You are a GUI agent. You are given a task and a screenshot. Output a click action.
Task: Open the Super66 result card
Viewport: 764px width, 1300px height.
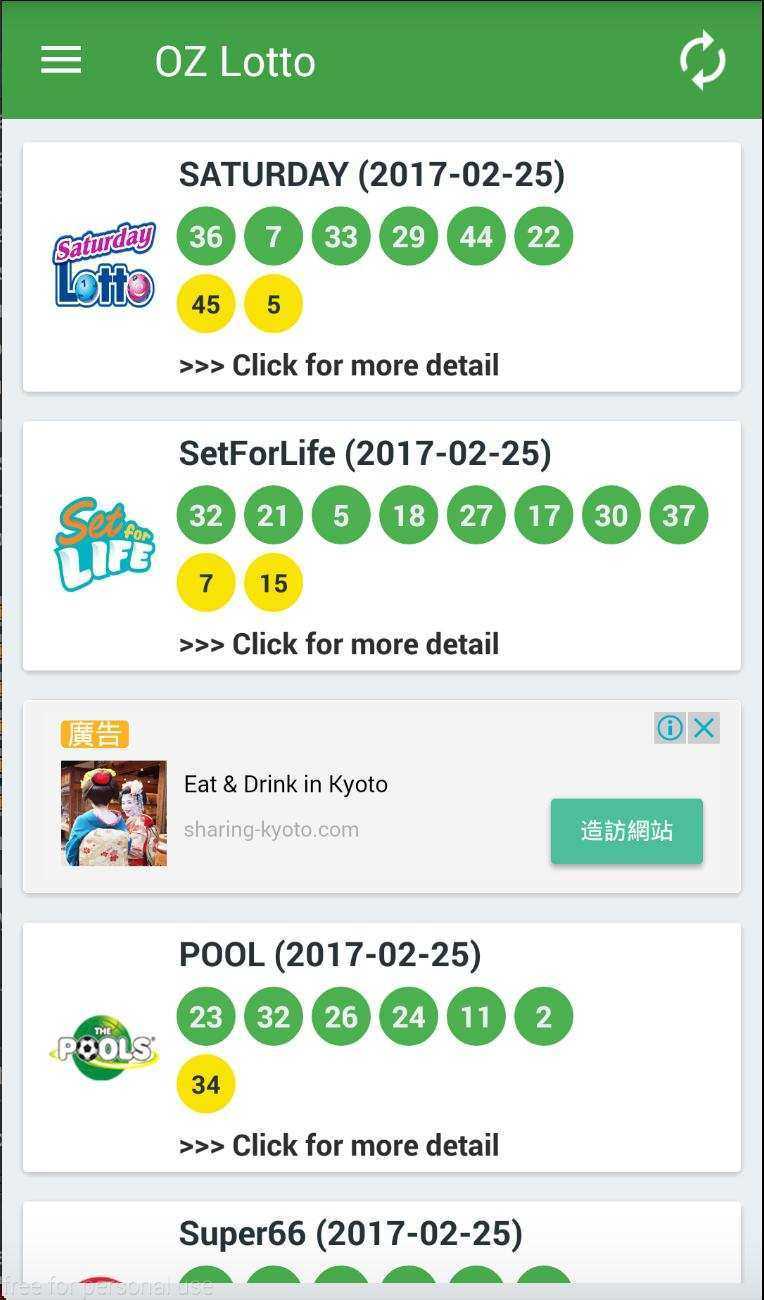point(382,1243)
